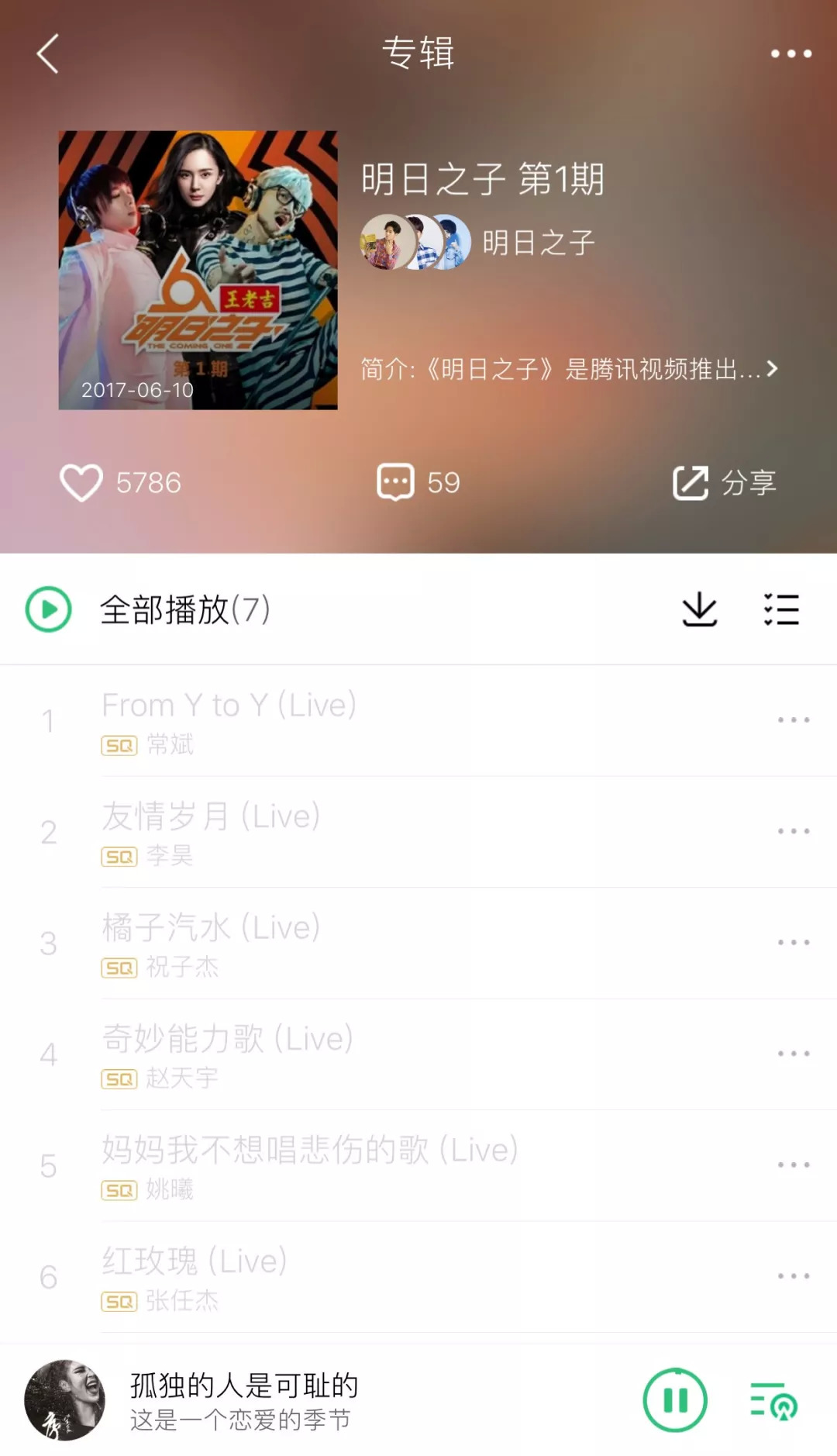Share this album via 分享
The image size is (837, 1456).
[724, 482]
